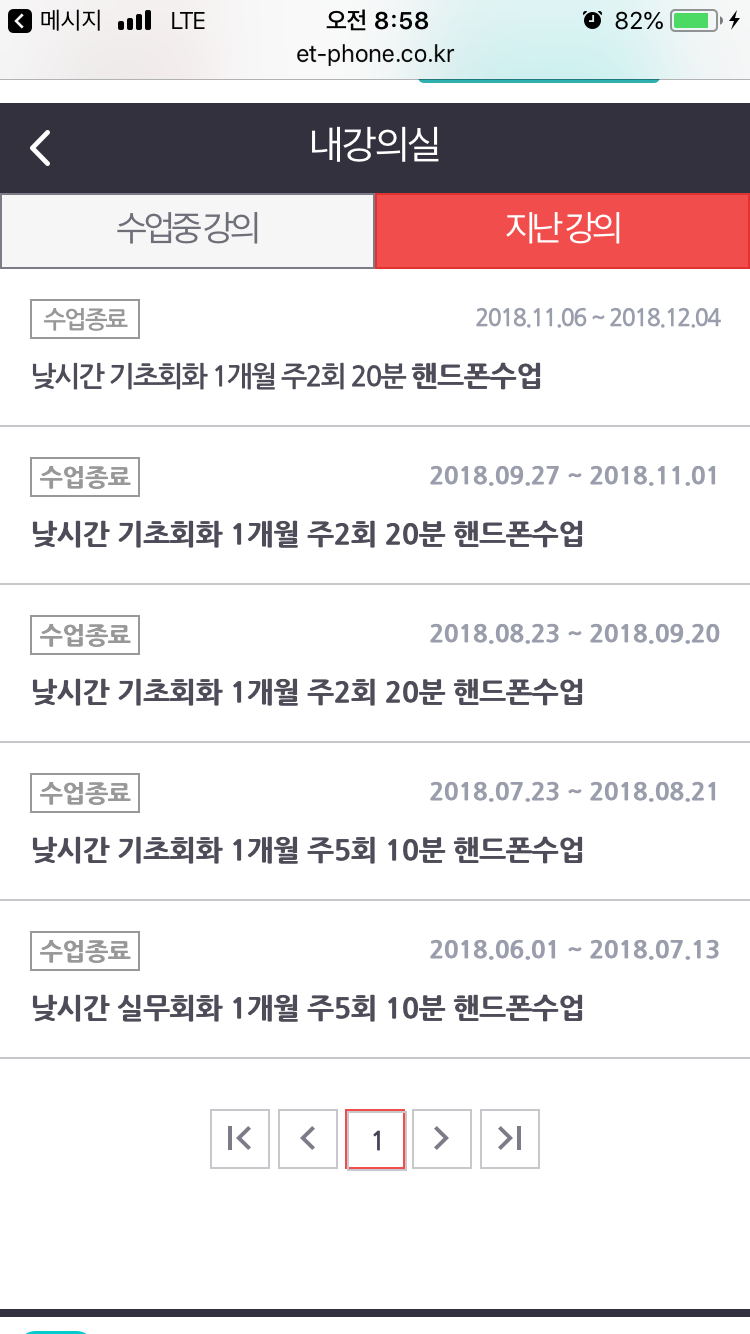
Task: Go back from 내강의실 page
Action: click(x=40, y=147)
